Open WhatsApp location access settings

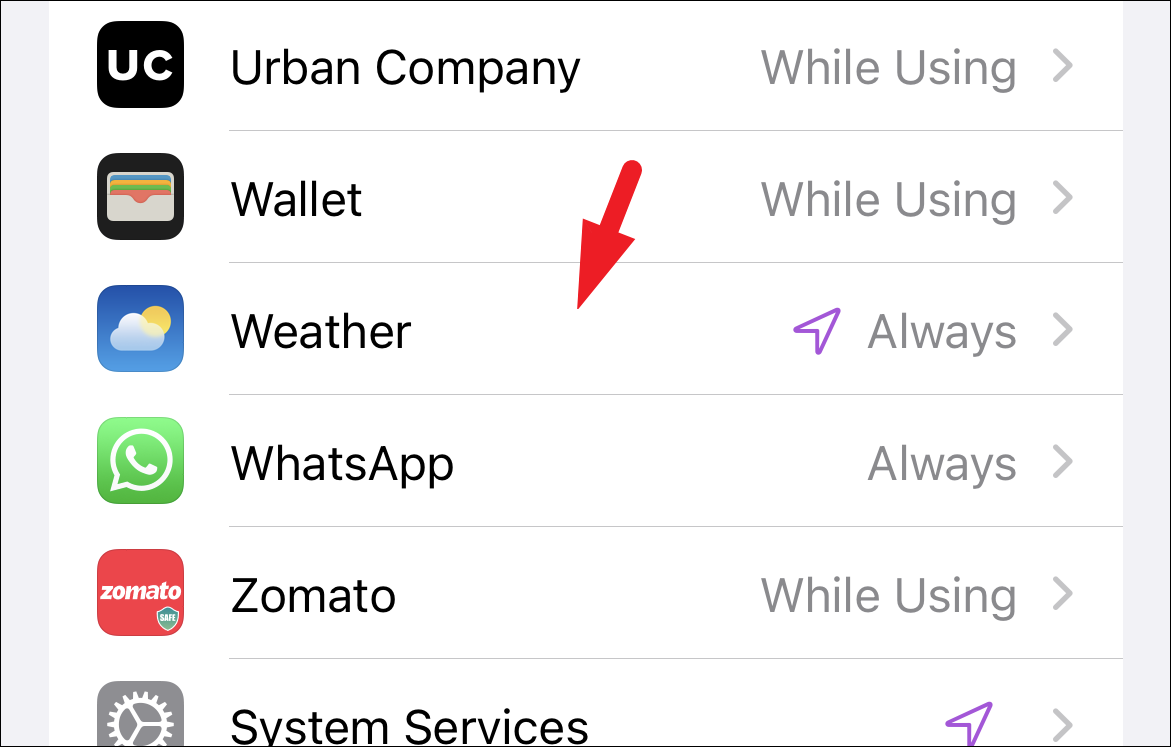coord(585,463)
